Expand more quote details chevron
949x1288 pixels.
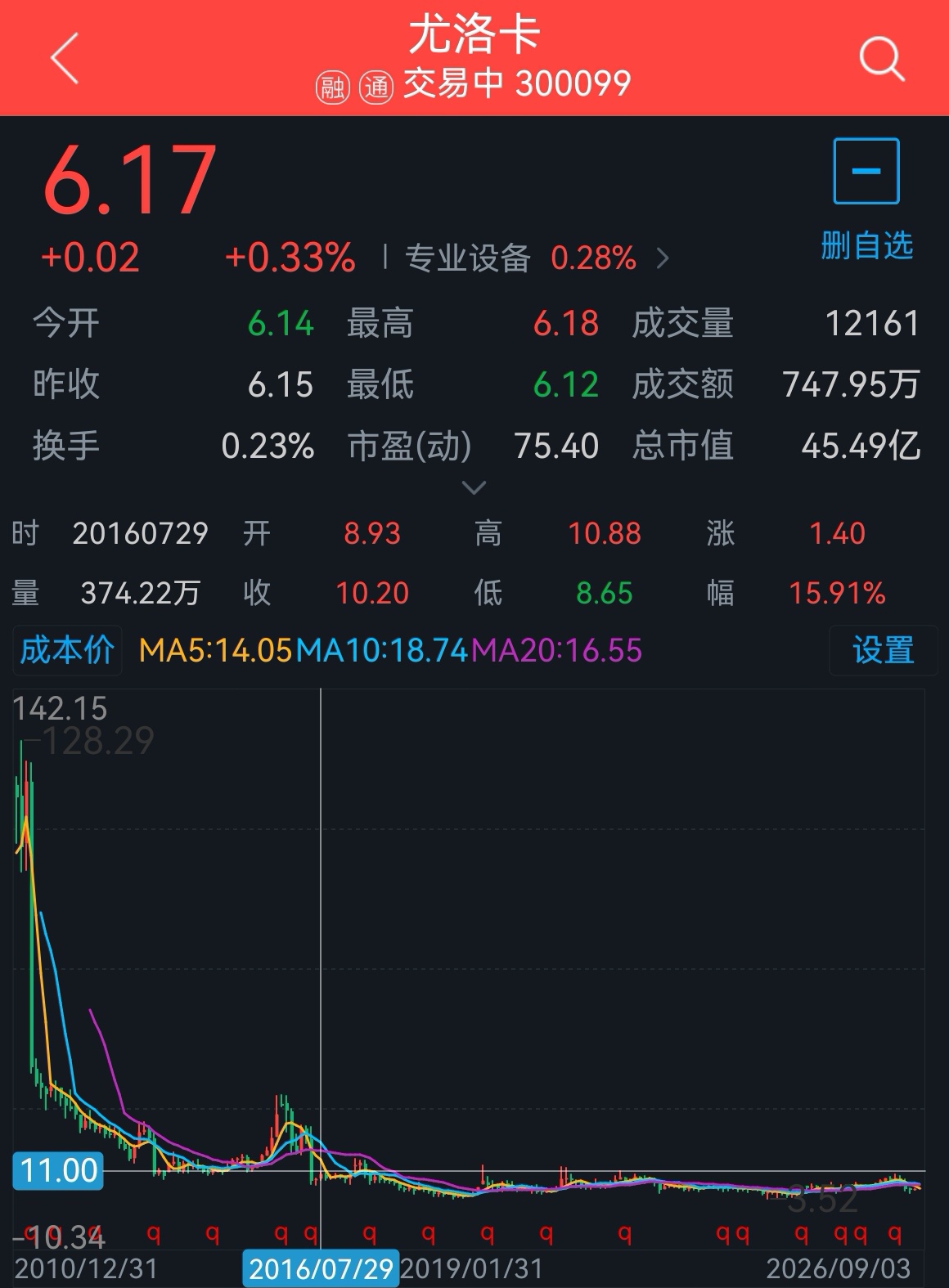475,487
